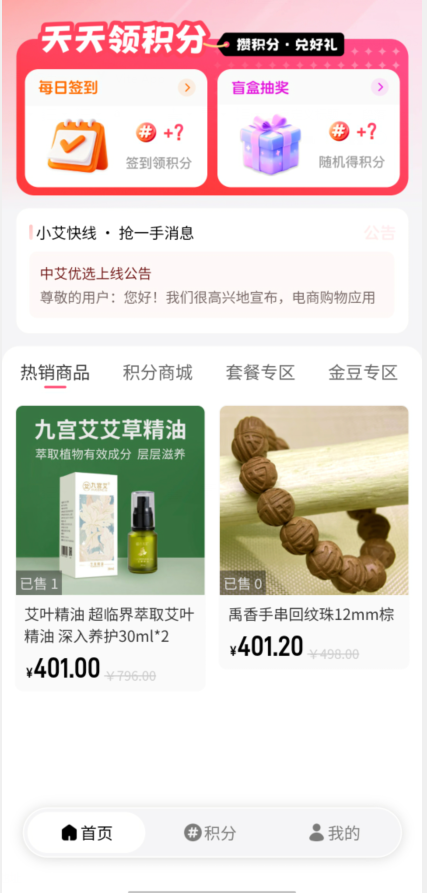
Task: Open the 盲盒抽奖 blind box lottery card
Action: pos(309,128)
